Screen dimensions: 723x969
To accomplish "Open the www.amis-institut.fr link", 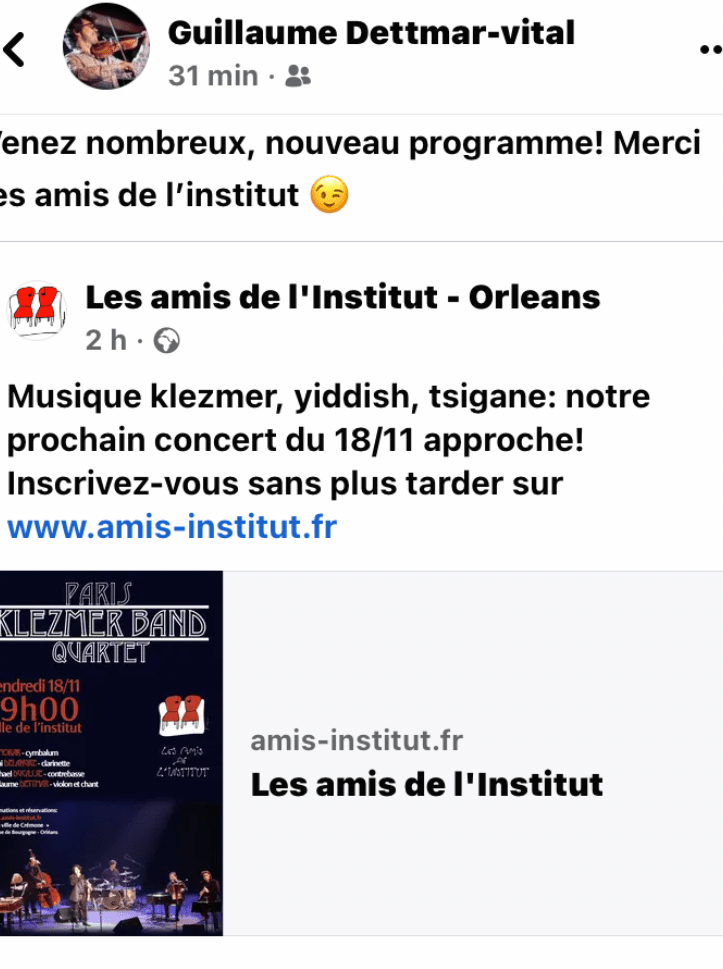I will (172, 527).
